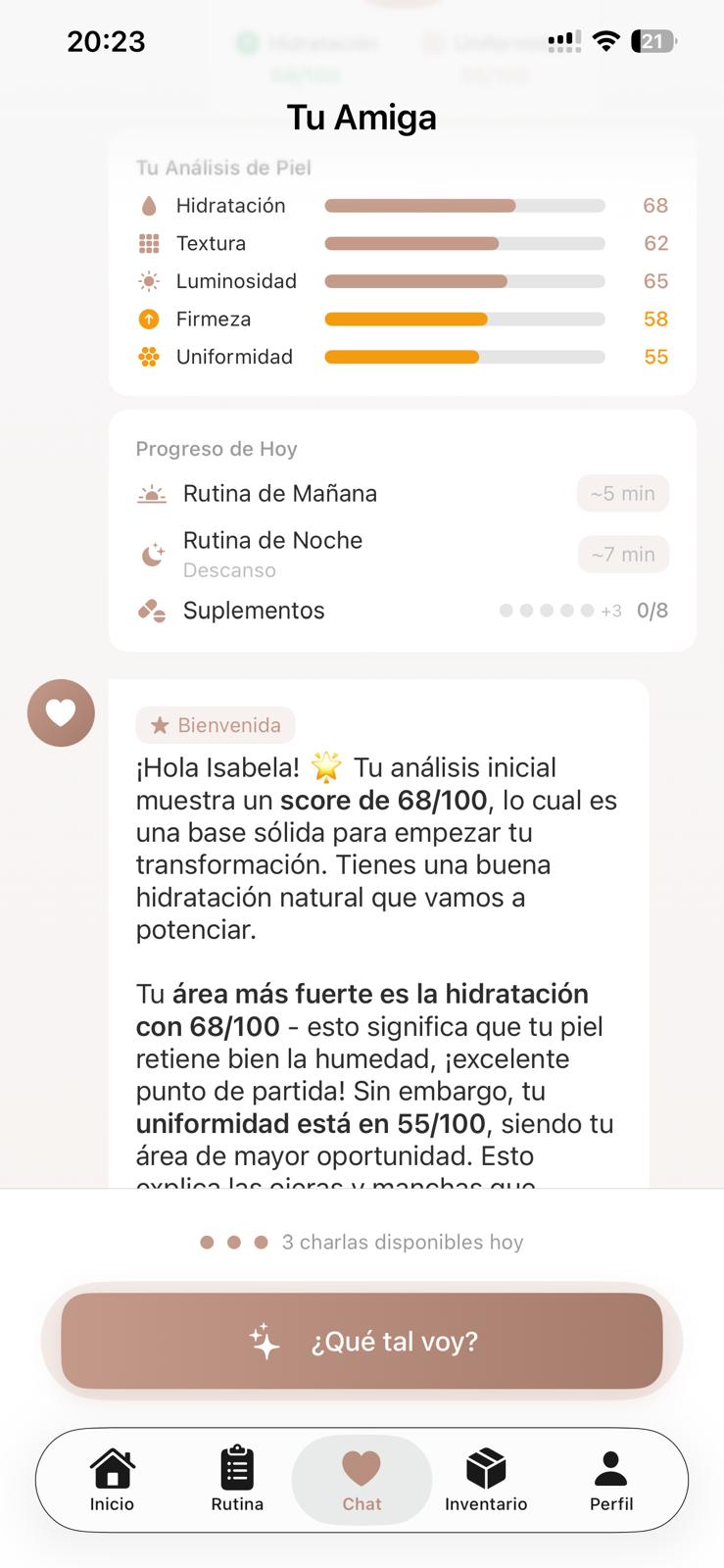Click the Firmeza orange arrow icon

tap(149, 318)
